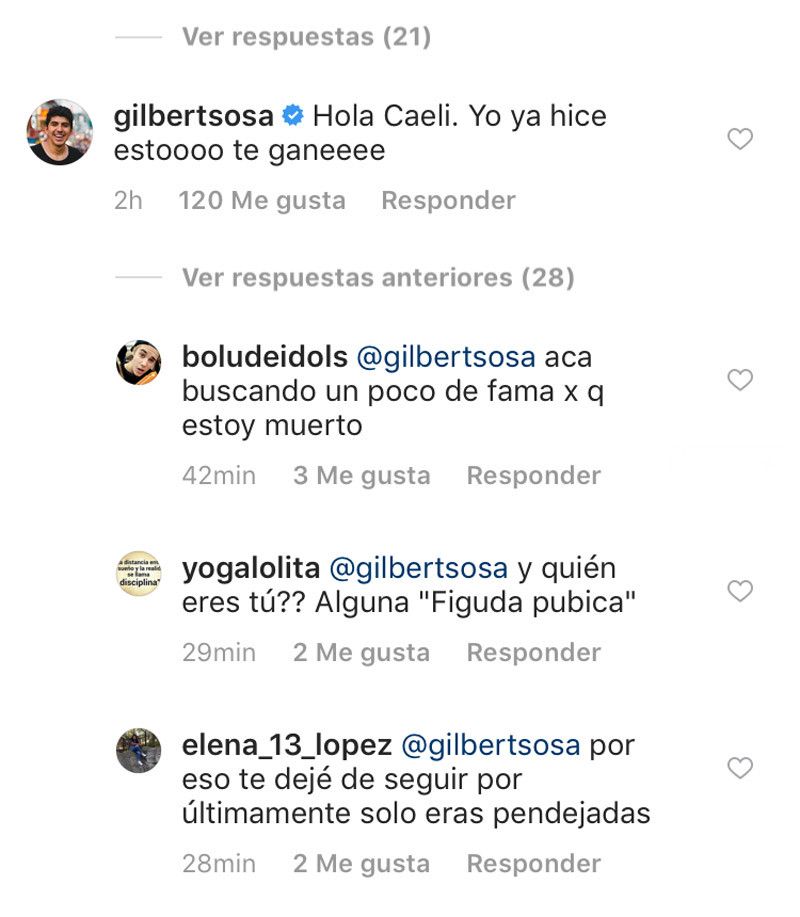Open yogalolita's profile avatar

(139, 574)
